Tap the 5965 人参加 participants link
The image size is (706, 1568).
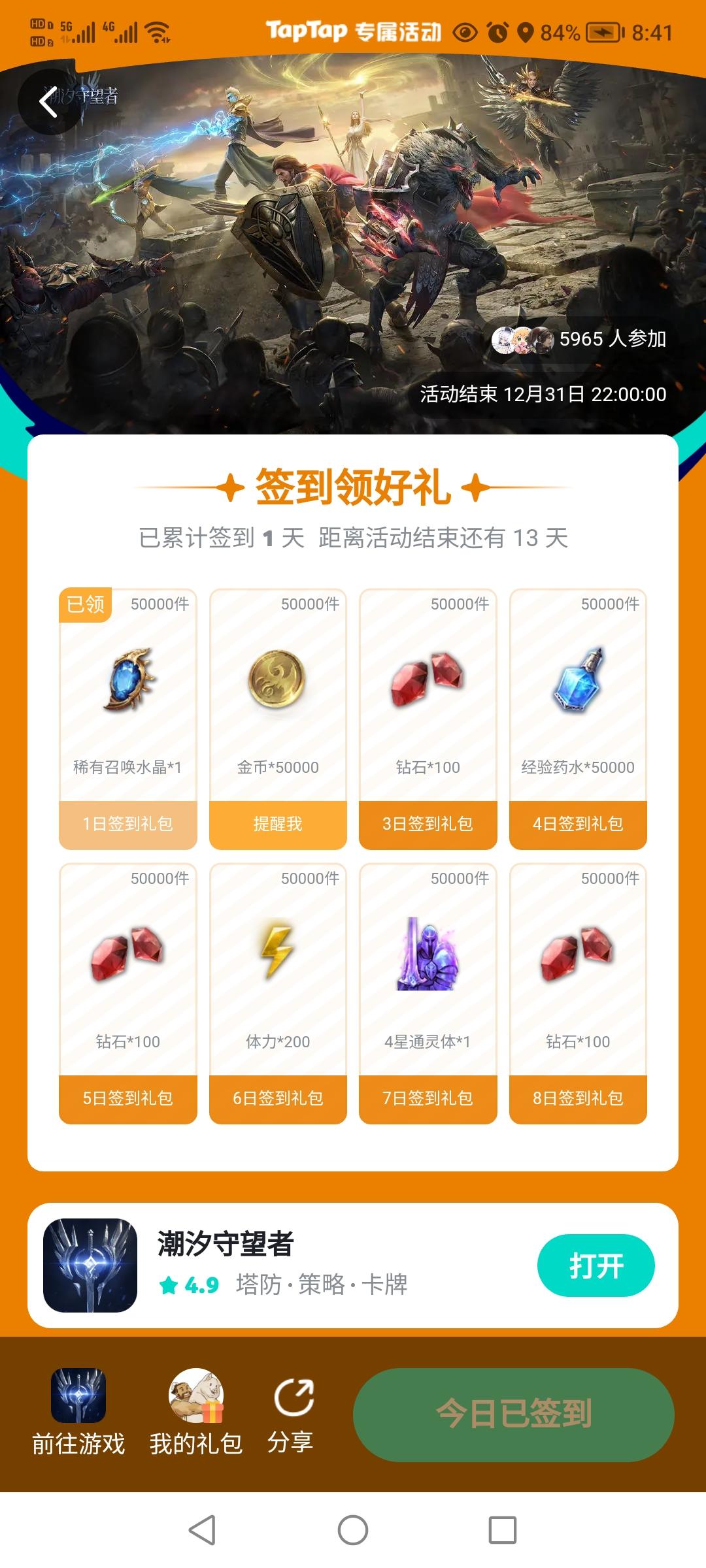click(x=613, y=338)
